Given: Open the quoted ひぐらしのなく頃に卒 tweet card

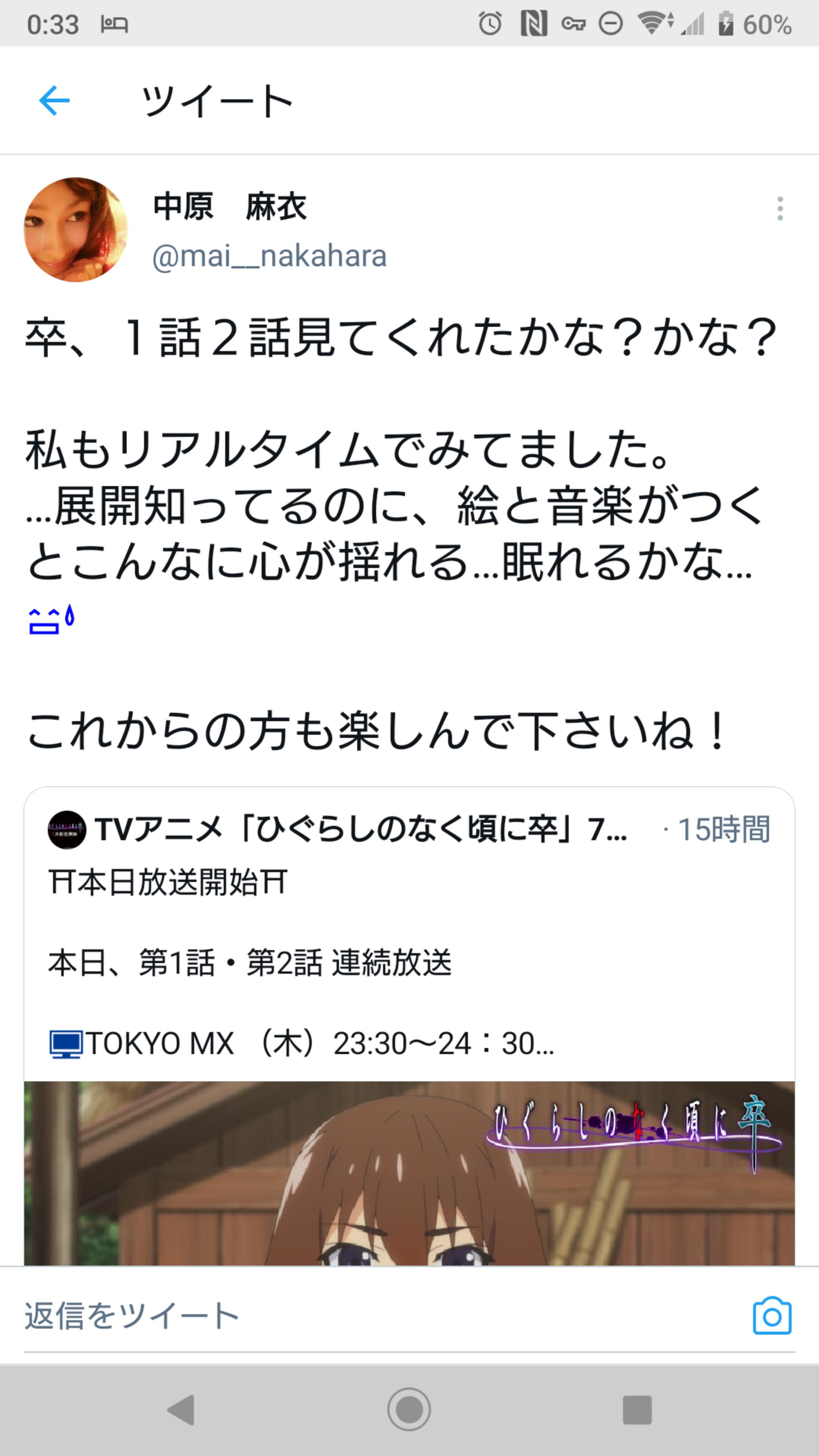Looking at the screenshot, I should point(409,1026).
